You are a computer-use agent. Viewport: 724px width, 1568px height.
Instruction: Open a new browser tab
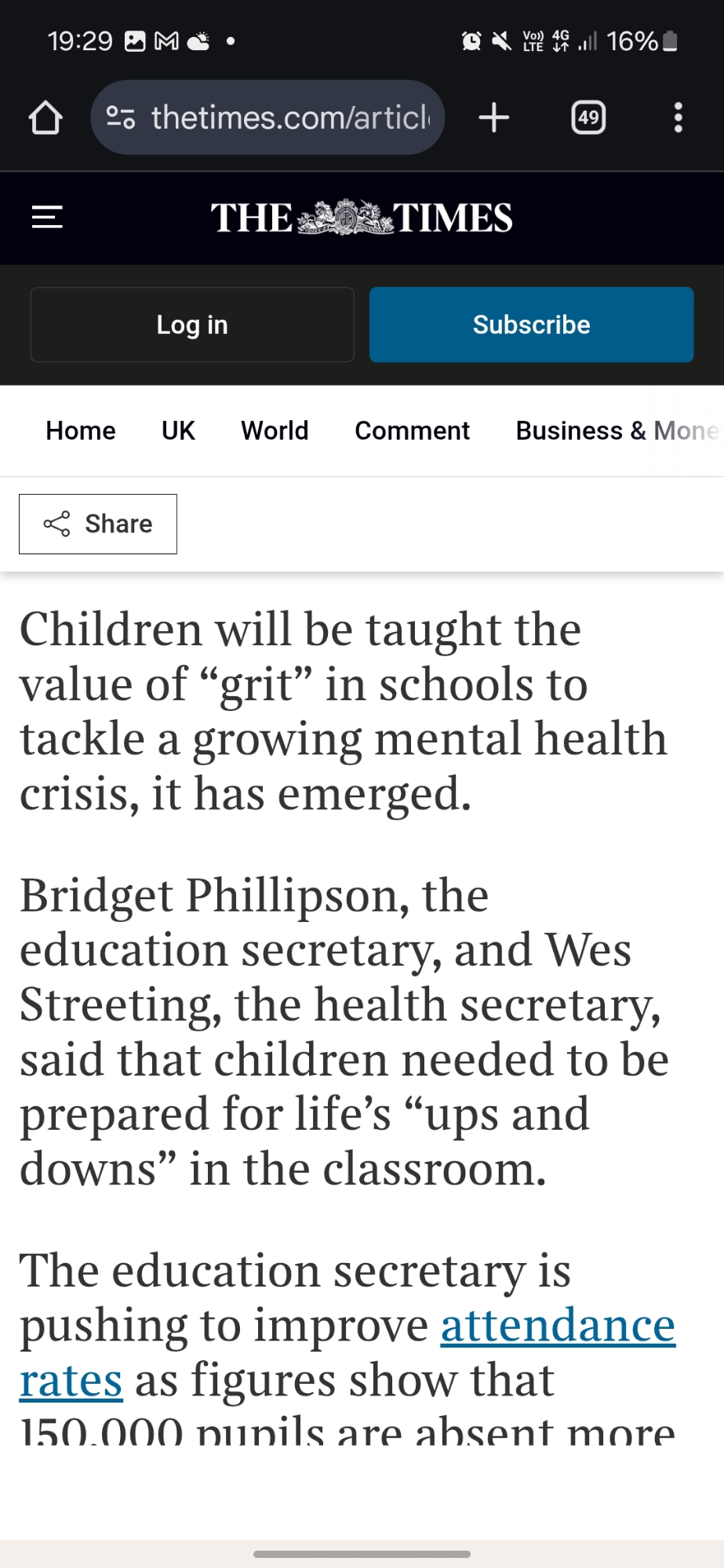[x=494, y=118]
